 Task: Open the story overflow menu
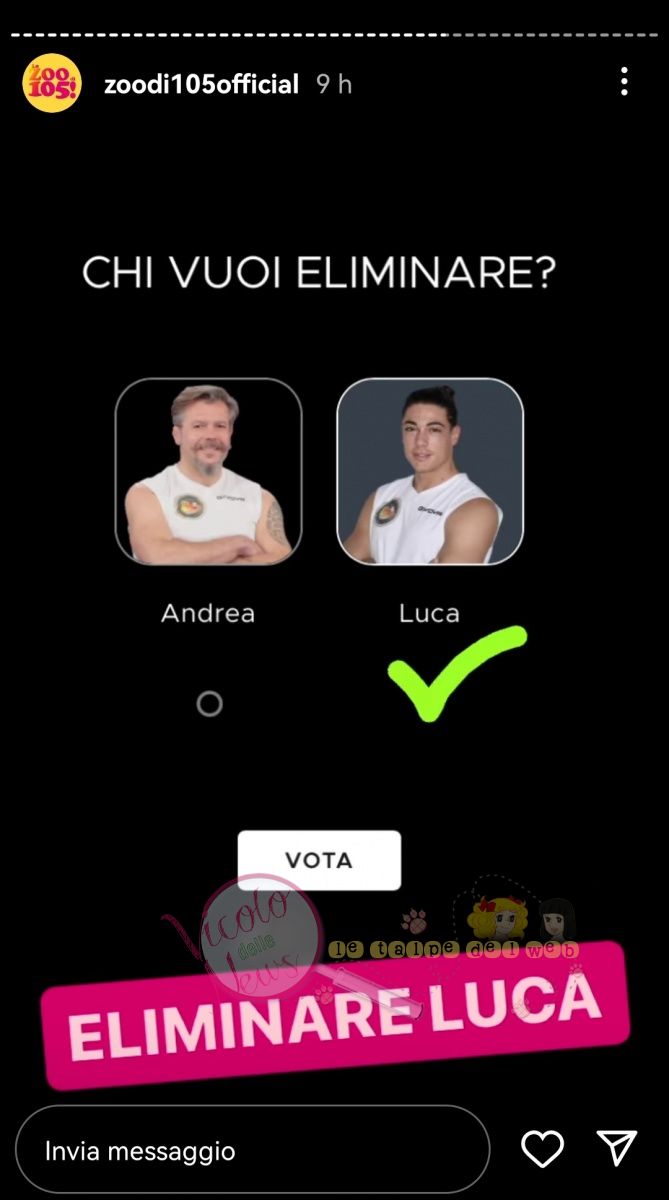click(x=624, y=82)
